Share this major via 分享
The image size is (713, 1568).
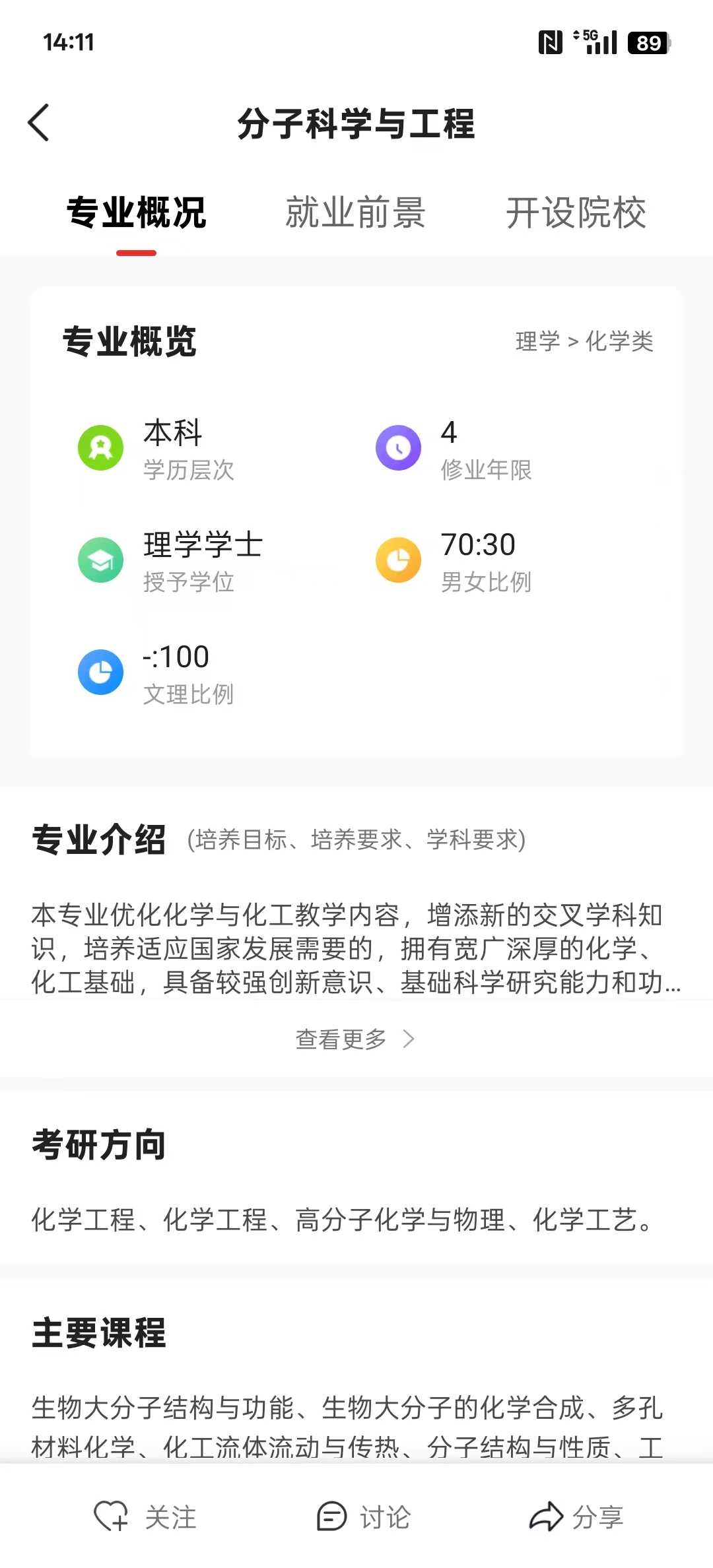[x=576, y=1517]
